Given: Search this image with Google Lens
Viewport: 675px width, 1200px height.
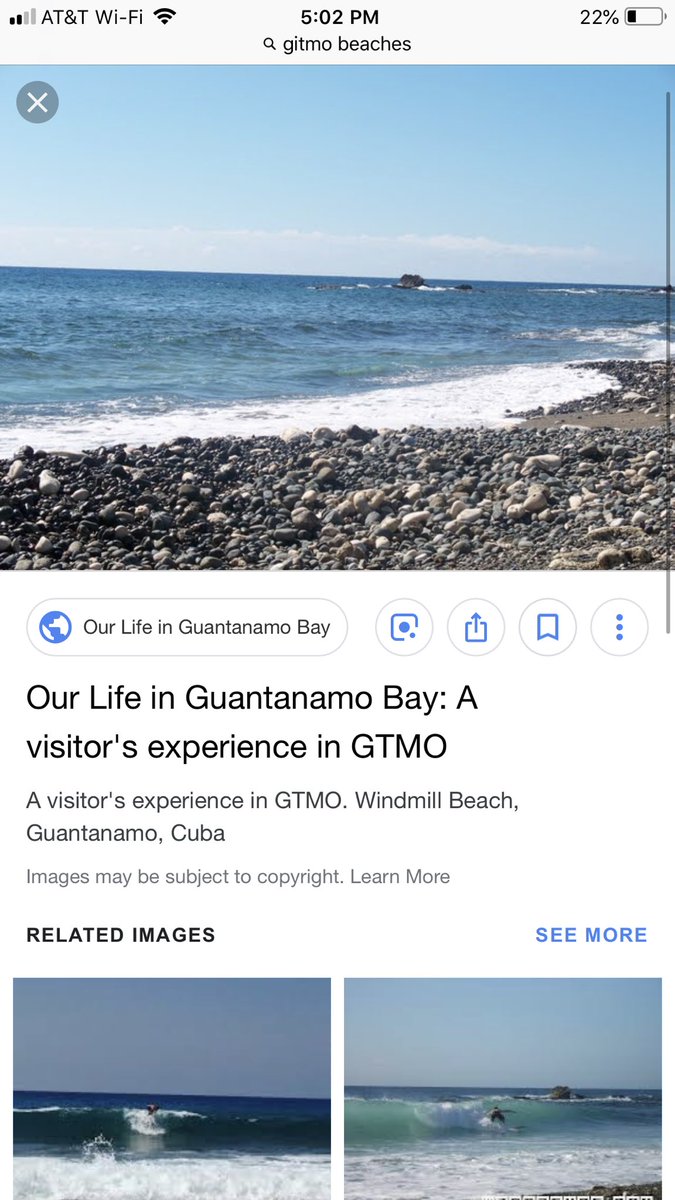Looking at the screenshot, I should coord(404,628).
